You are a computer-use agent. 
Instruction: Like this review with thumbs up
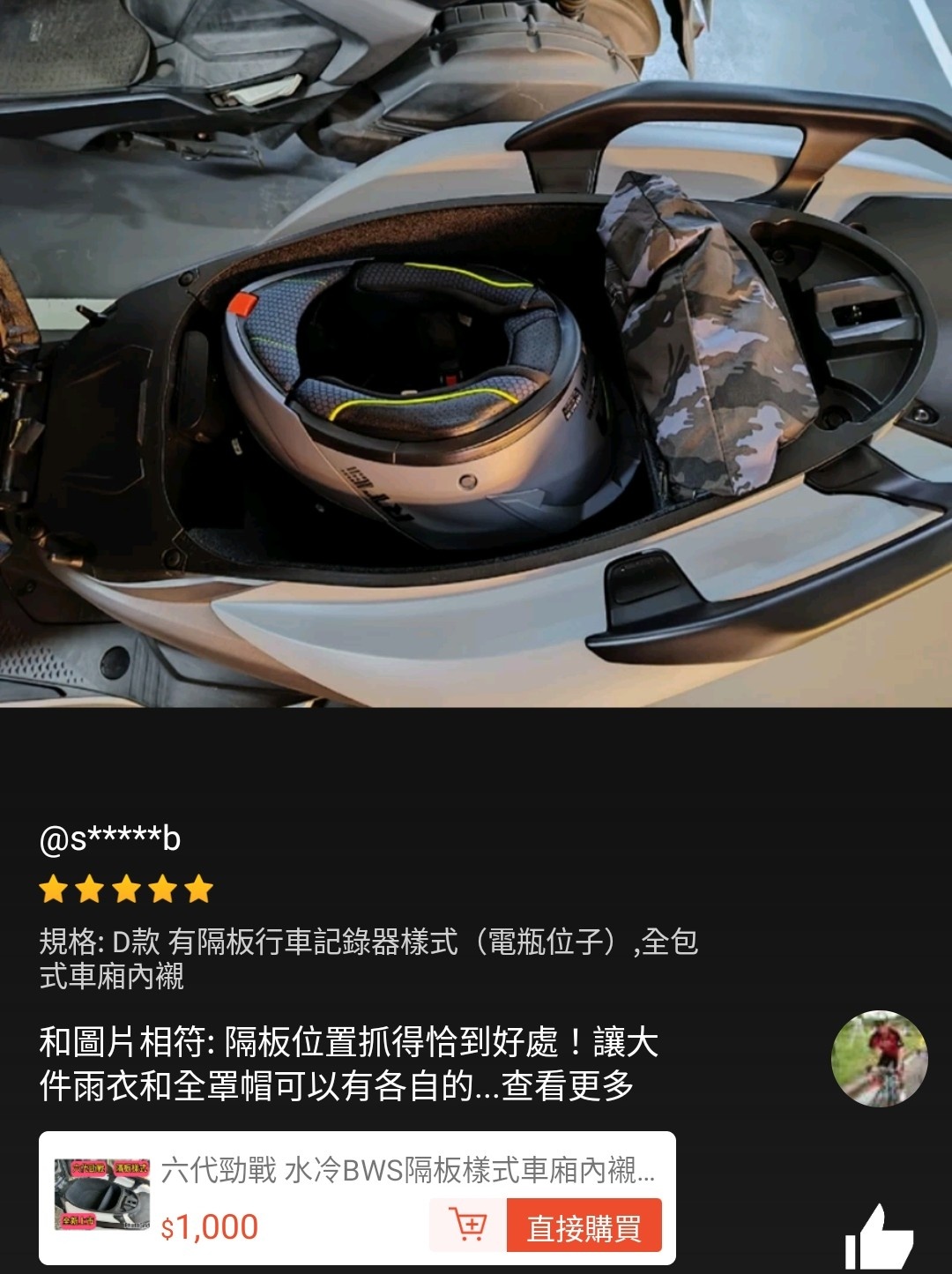[878, 1239]
